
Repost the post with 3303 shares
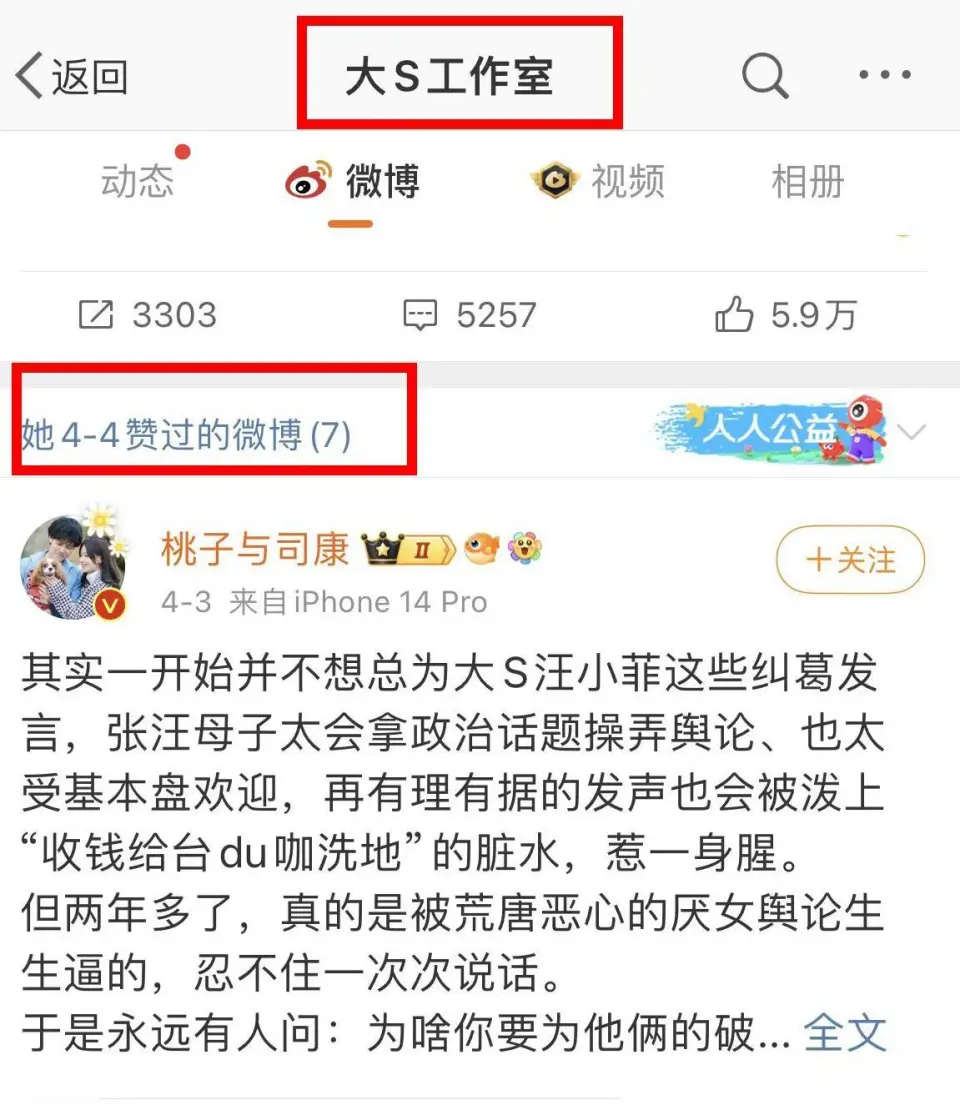tap(148, 316)
